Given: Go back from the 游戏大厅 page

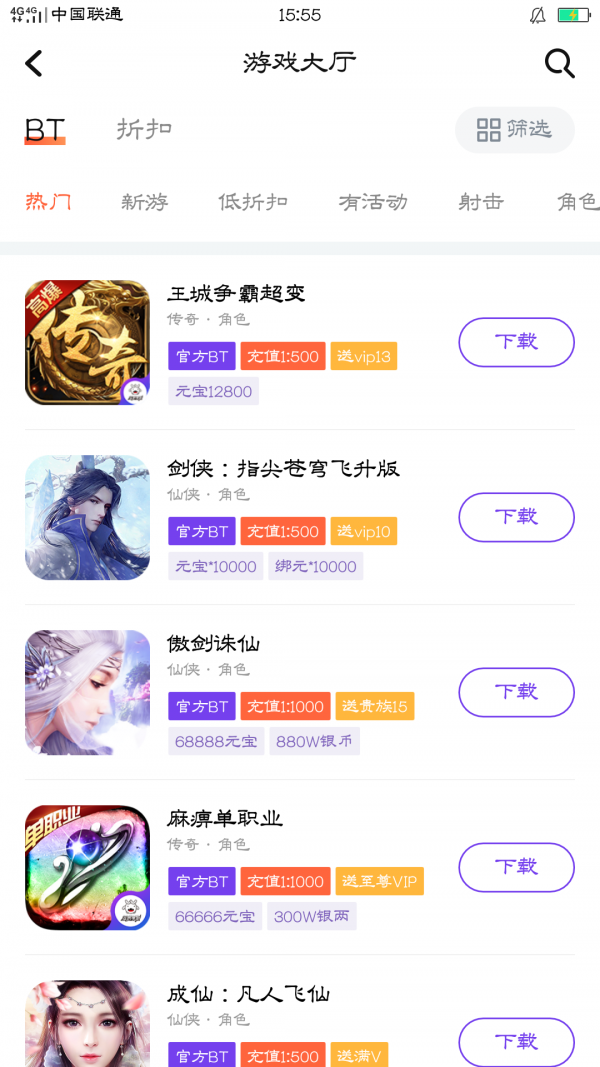Looking at the screenshot, I should point(34,64).
